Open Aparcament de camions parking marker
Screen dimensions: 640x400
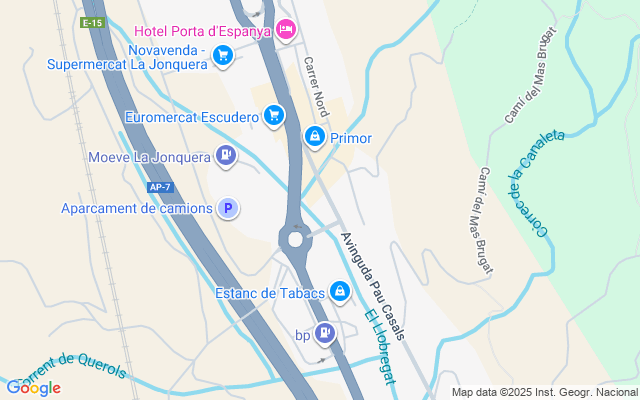coord(228,208)
